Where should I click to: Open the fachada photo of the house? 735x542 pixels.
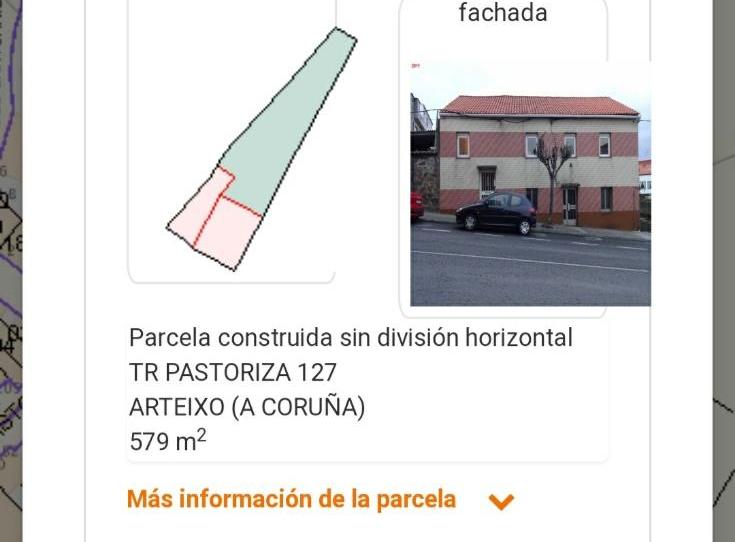(529, 185)
